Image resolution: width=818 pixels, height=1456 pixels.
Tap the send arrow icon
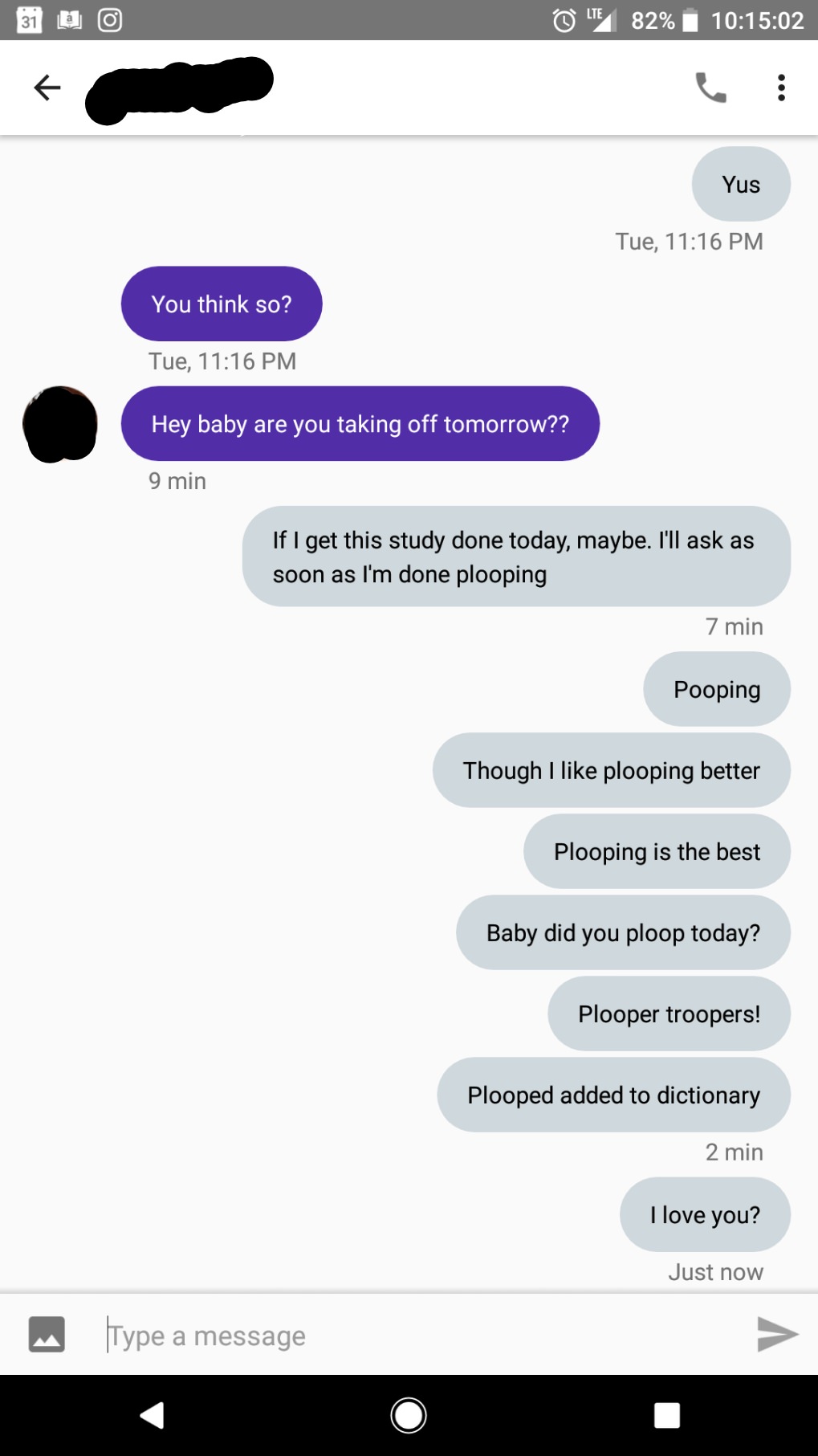click(x=777, y=1335)
